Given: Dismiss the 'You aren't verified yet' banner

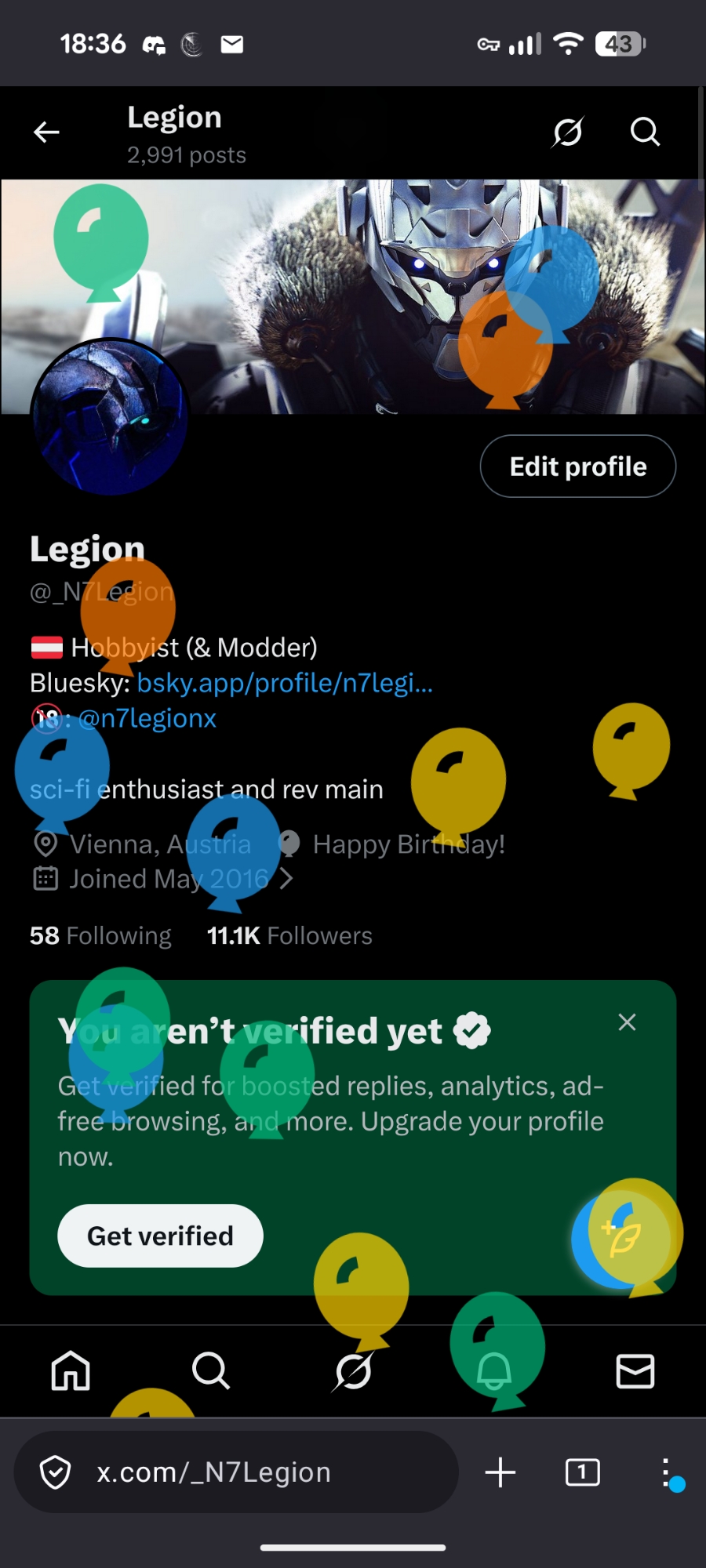Looking at the screenshot, I should (x=627, y=1022).
